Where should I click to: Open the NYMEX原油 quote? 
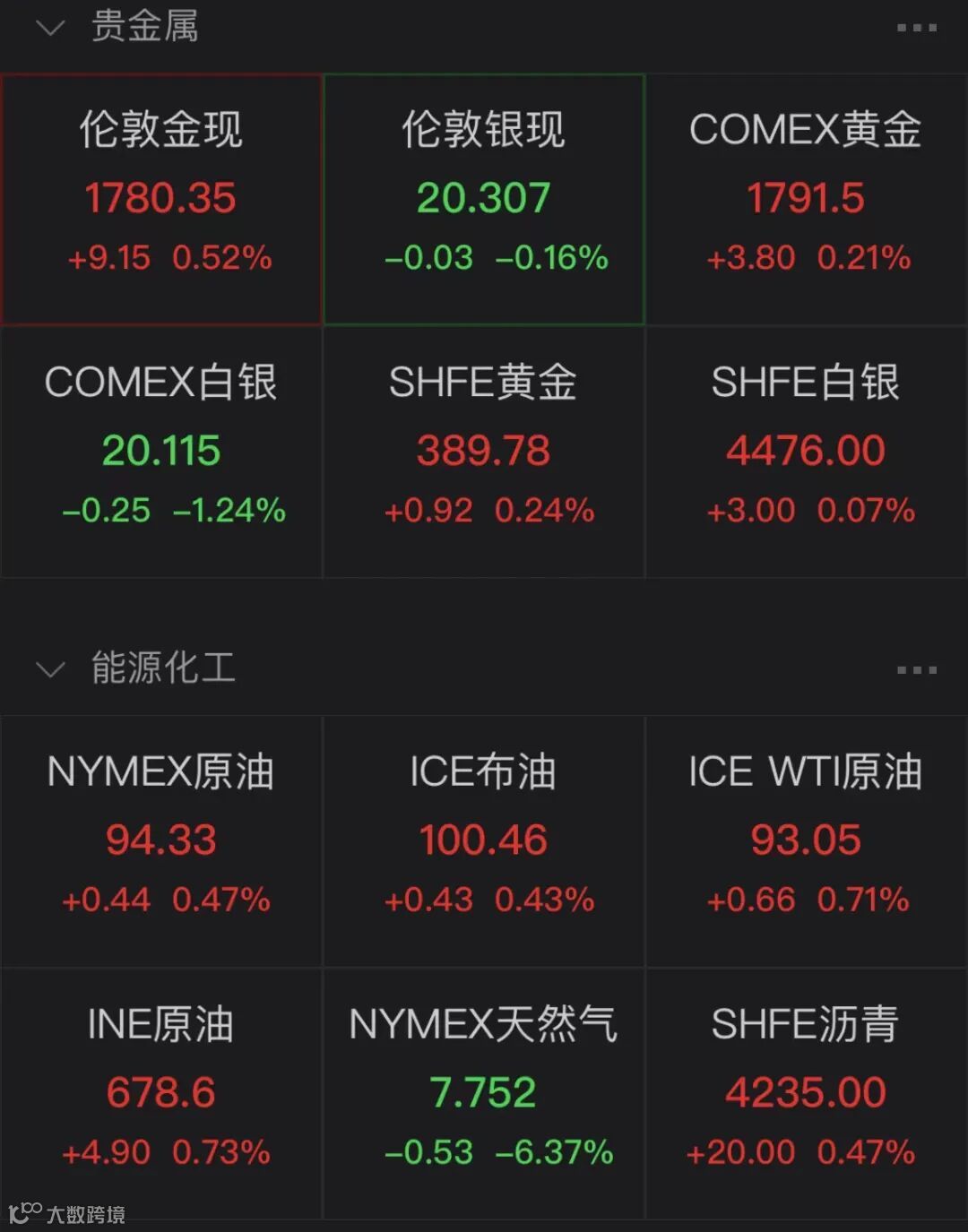(161, 840)
